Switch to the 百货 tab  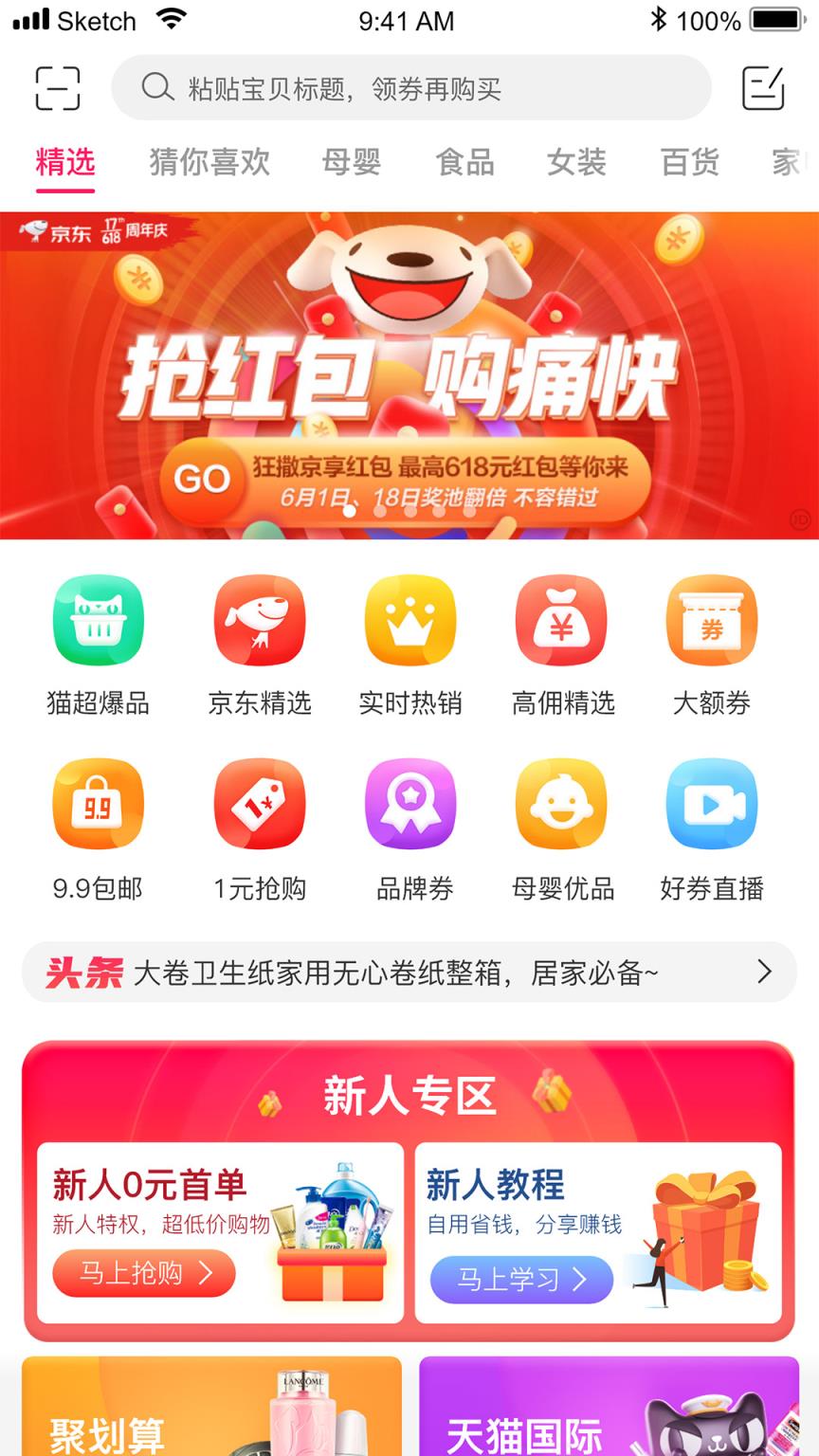coord(690,162)
